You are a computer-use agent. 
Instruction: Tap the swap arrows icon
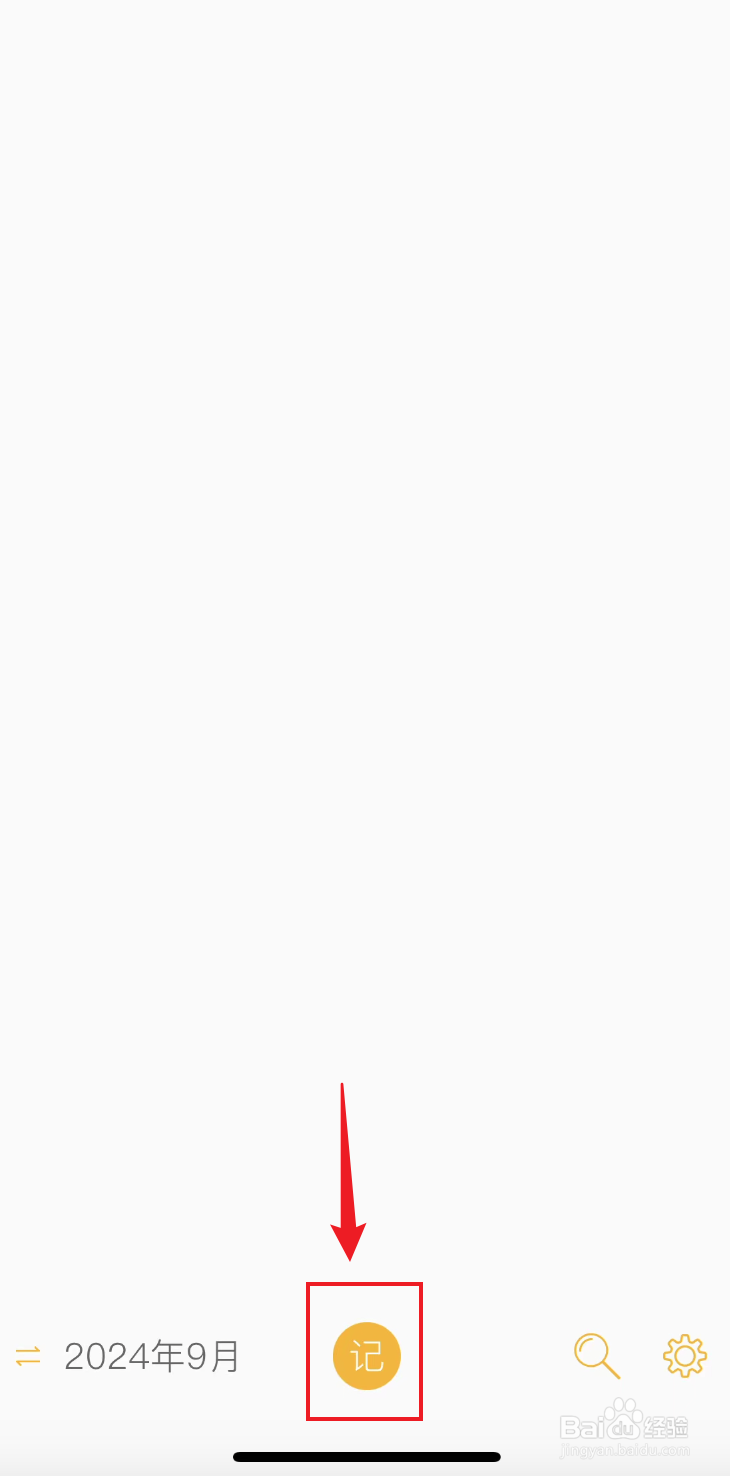(28, 1357)
